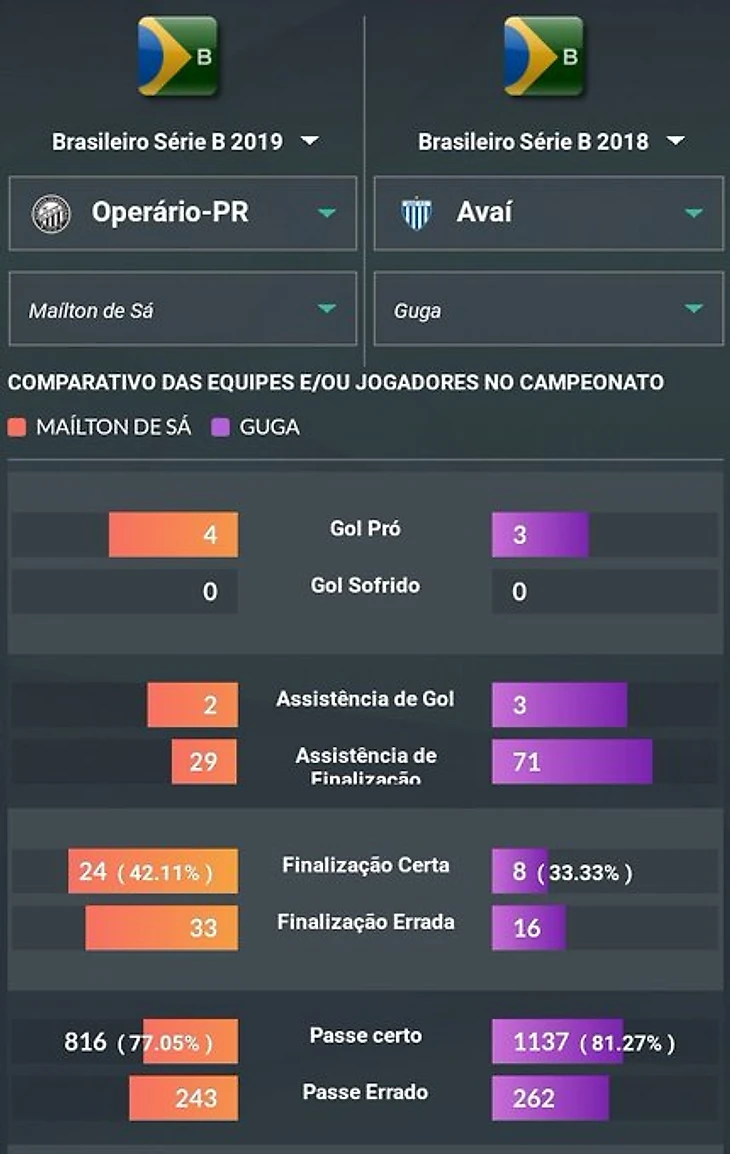
Task: Select a different player than Maílton de Sá
Action: click(x=183, y=309)
